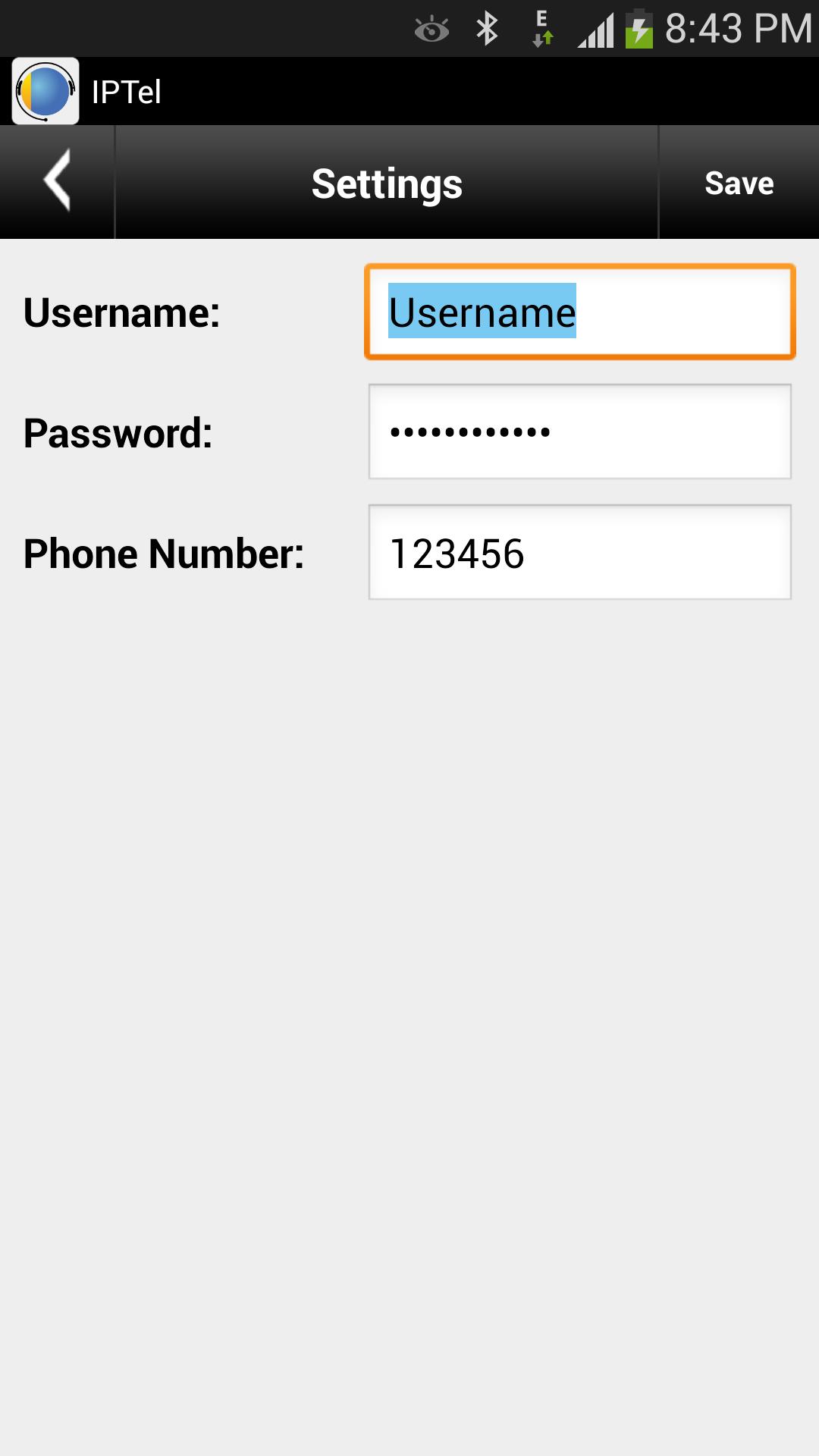Screen dimensions: 819x1456
Task: Click the Password label text
Action: (x=118, y=431)
